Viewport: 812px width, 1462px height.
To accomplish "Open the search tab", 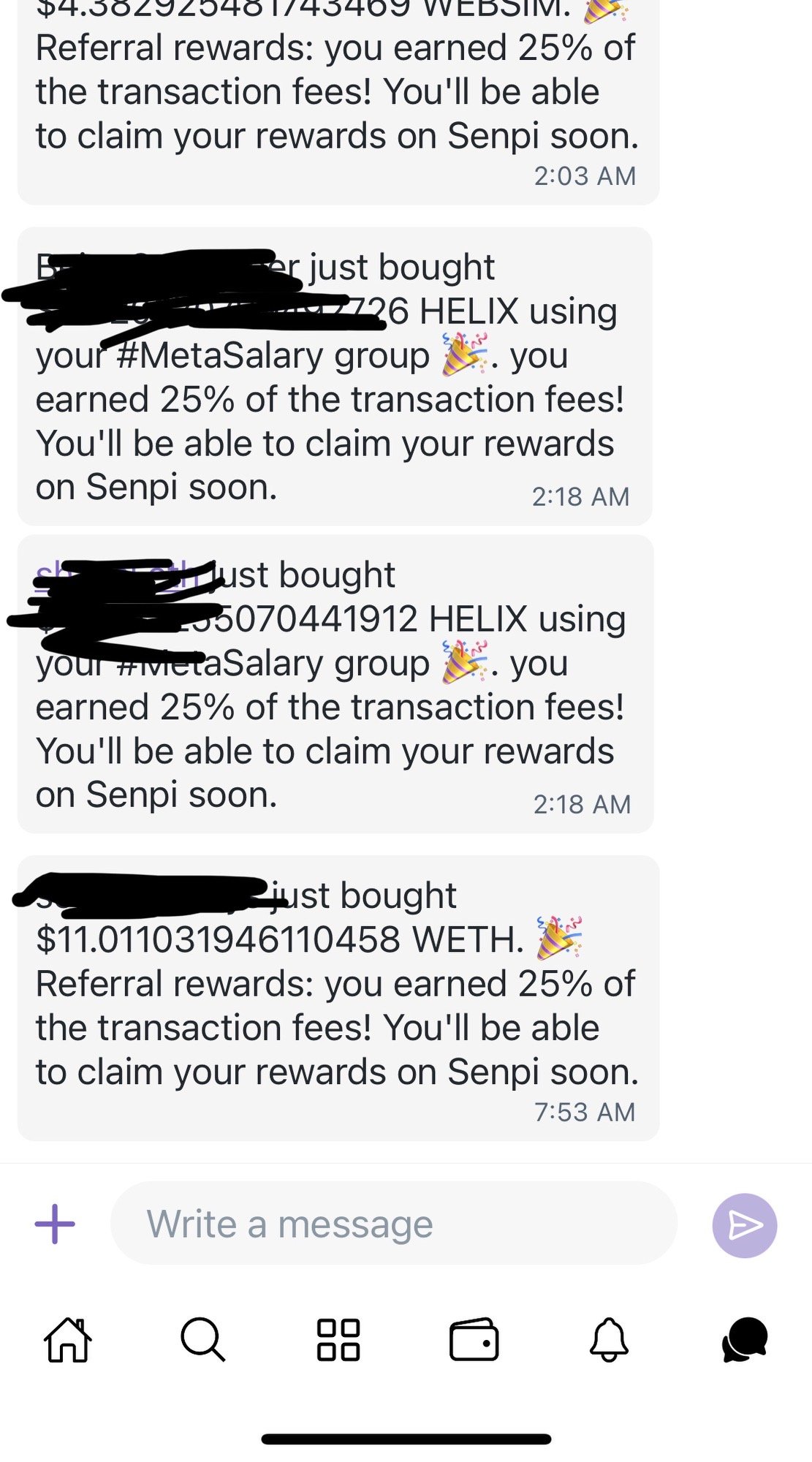I will point(202,1340).
